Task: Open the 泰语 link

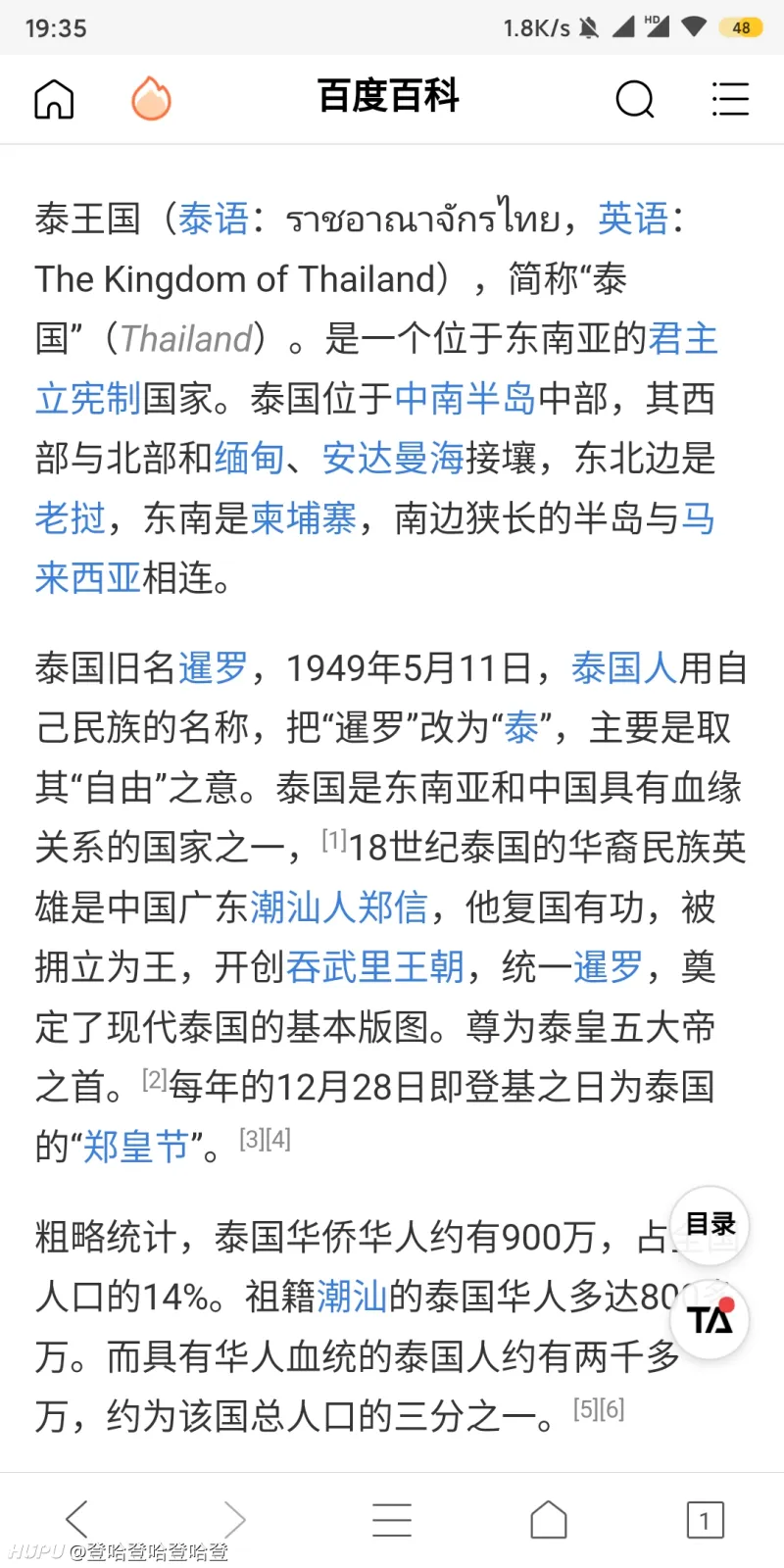Action: (x=214, y=219)
